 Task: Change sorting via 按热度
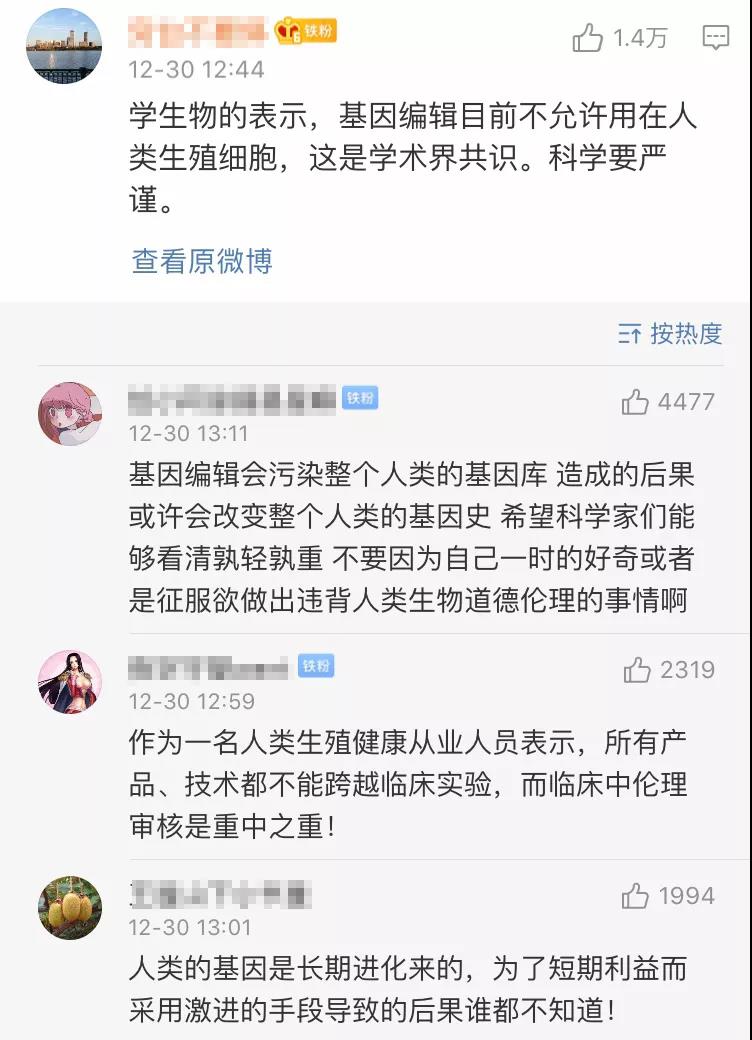click(x=671, y=334)
